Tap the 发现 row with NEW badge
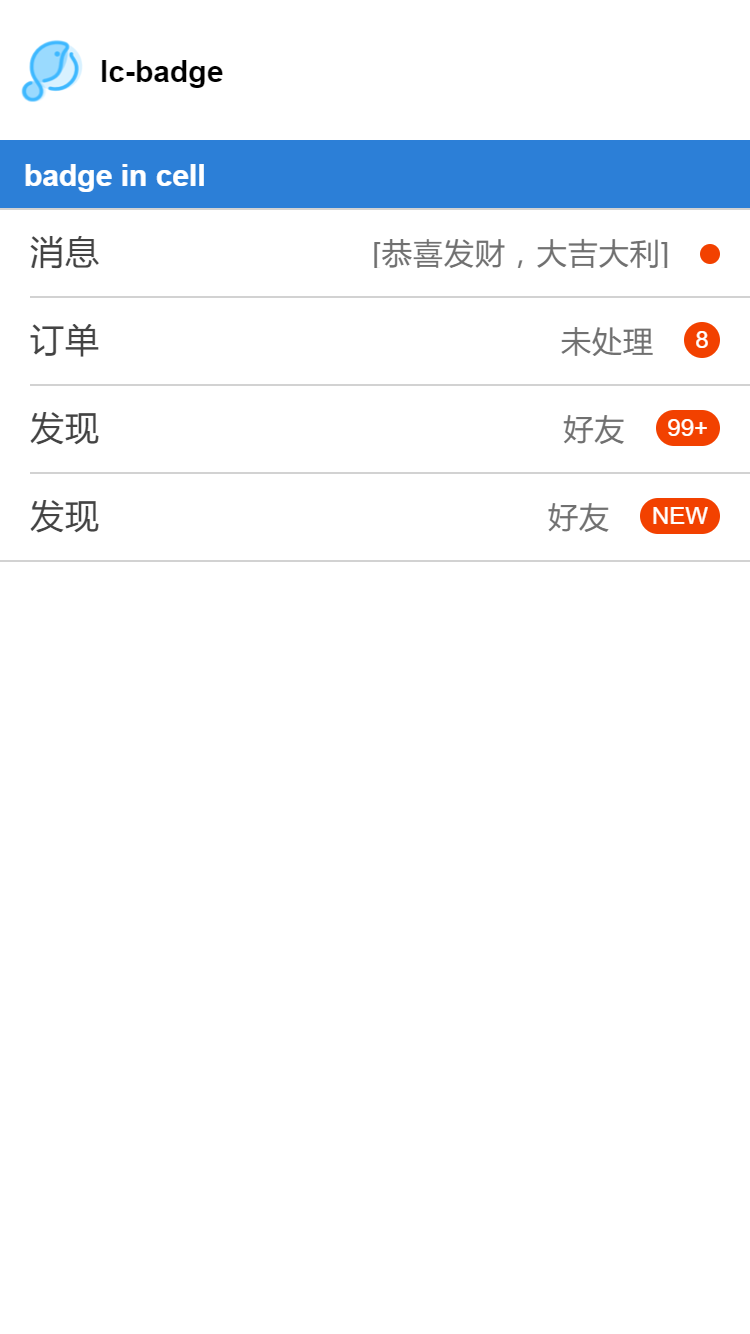The image size is (750, 1334). click(375, 517)
